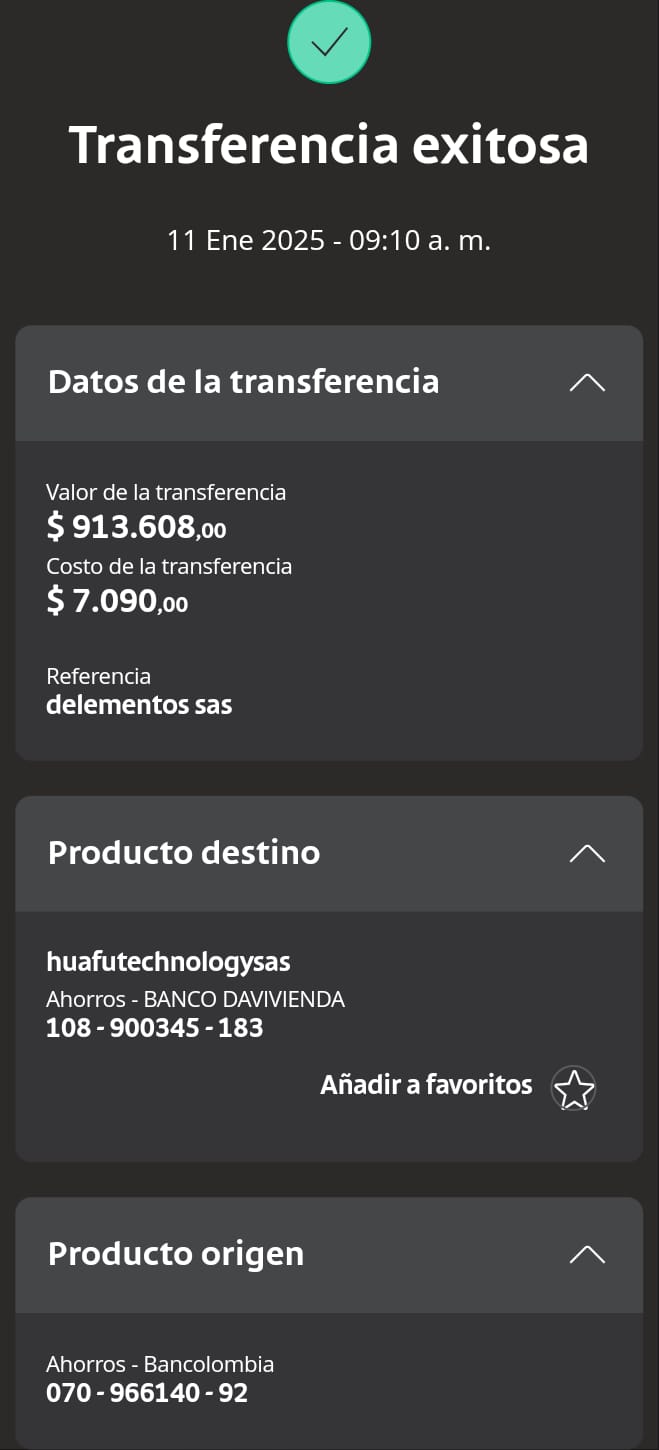
Task: Collapse the Producto destino section
Action: pyautogui.click(x=587, y=853)
